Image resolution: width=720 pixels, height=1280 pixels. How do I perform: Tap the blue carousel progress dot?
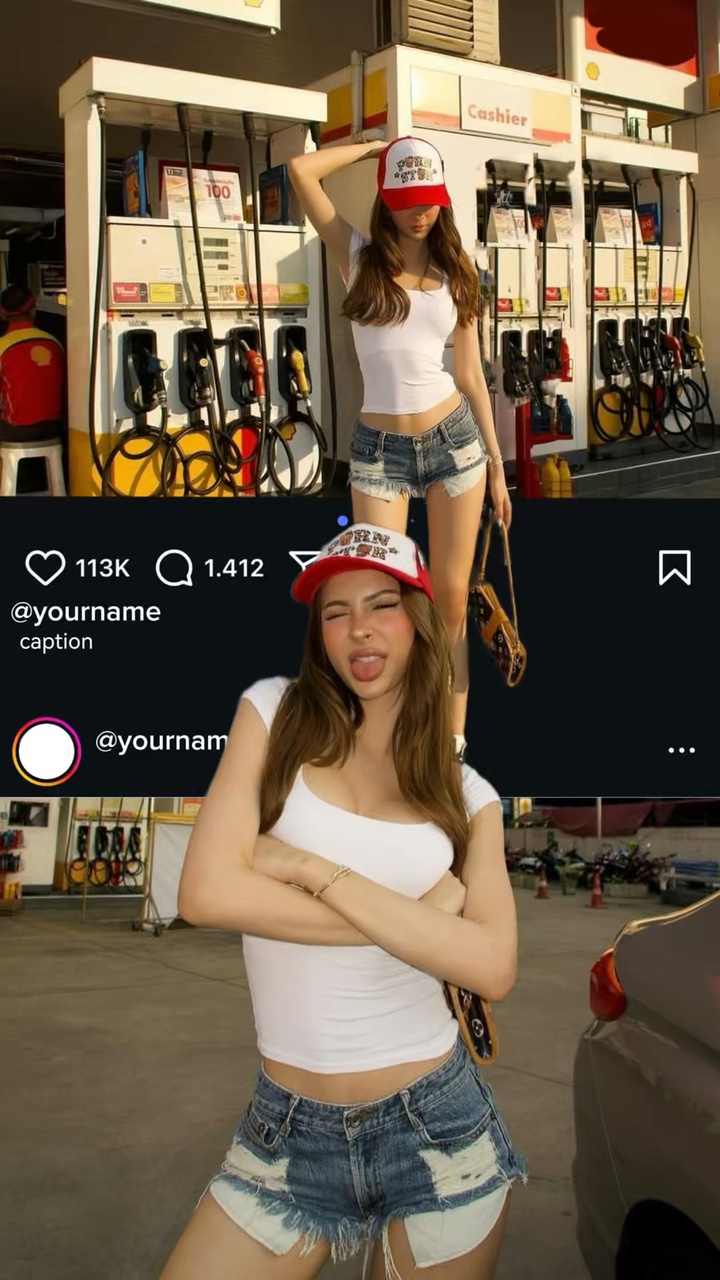click(344, 517)
